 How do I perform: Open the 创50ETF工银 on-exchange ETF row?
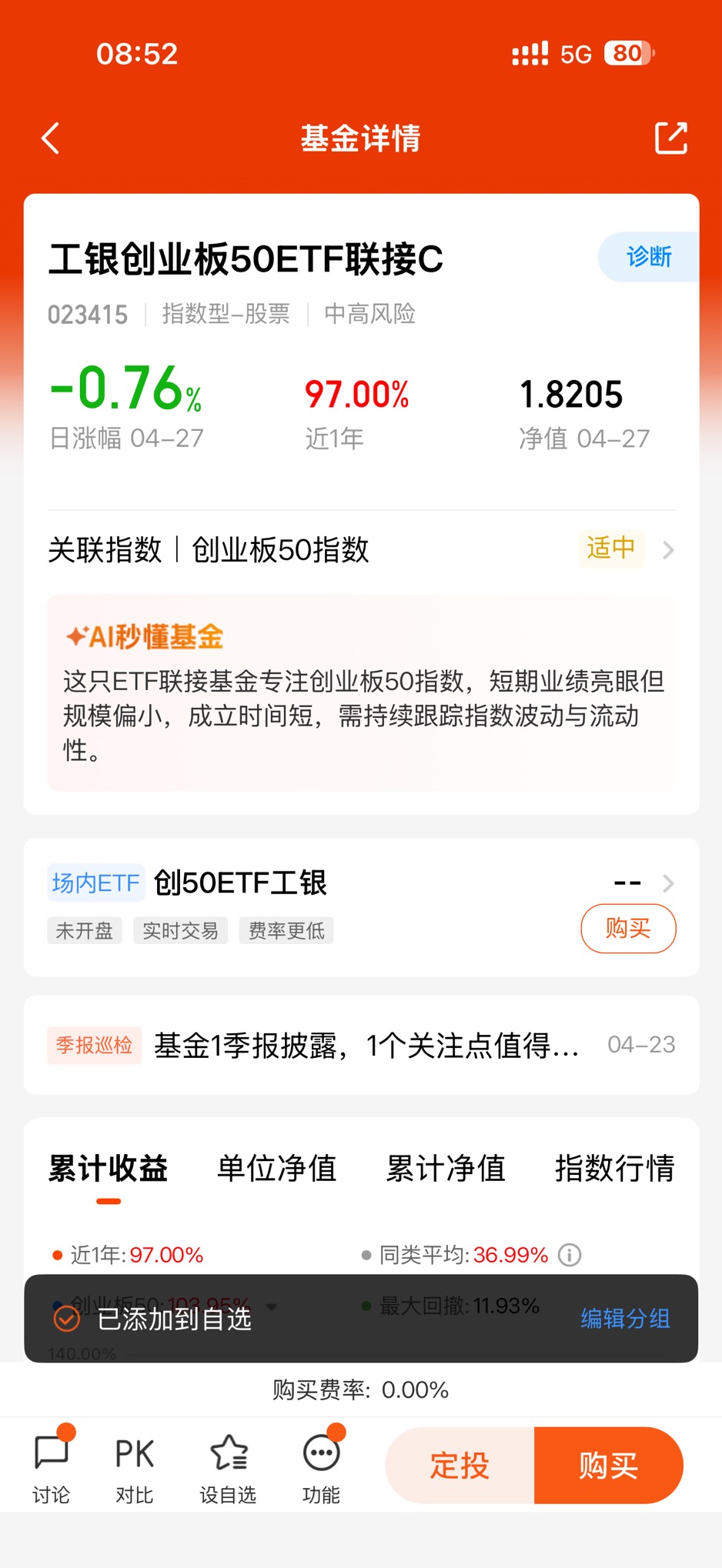361,883
